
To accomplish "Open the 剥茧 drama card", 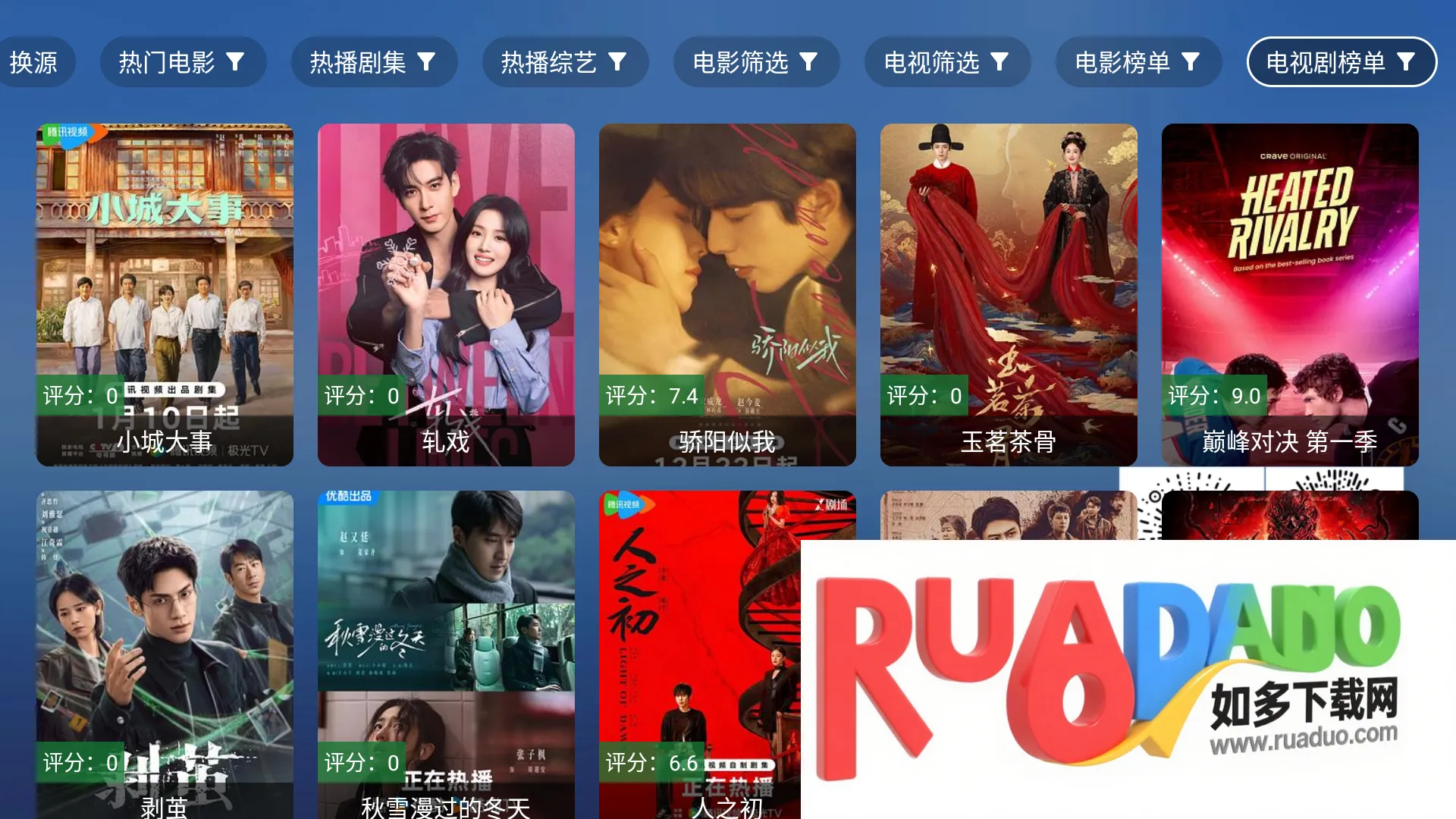I will click(165, 652).
